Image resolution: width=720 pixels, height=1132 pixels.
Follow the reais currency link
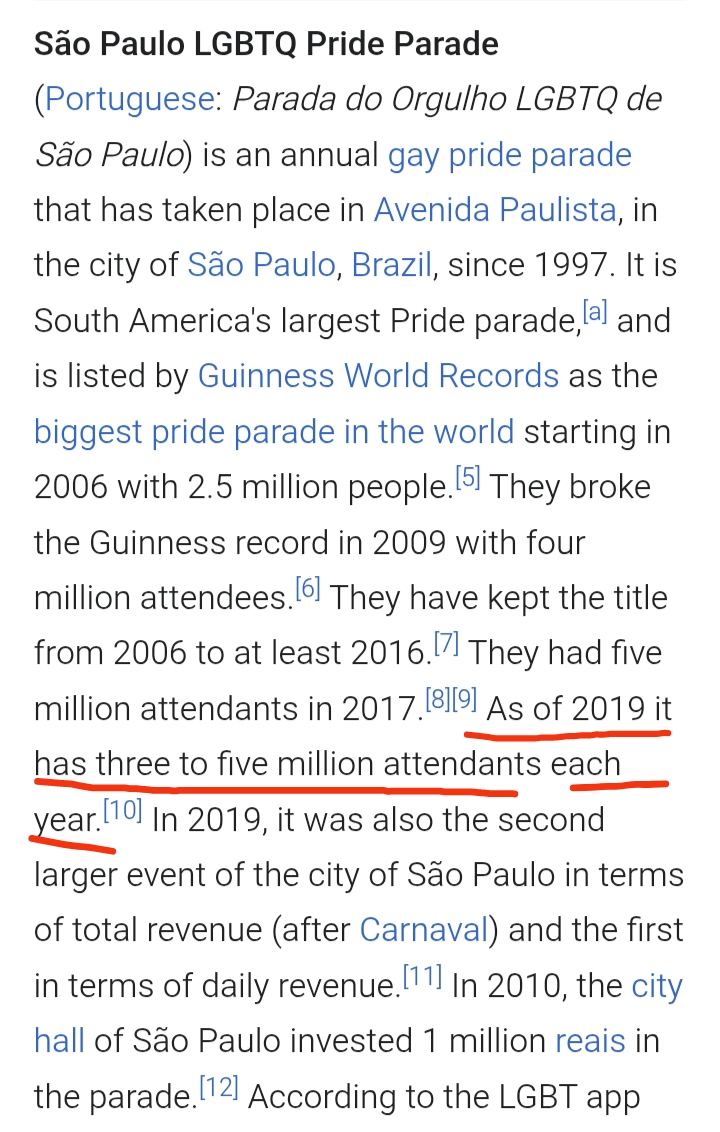pos(591,1041)
